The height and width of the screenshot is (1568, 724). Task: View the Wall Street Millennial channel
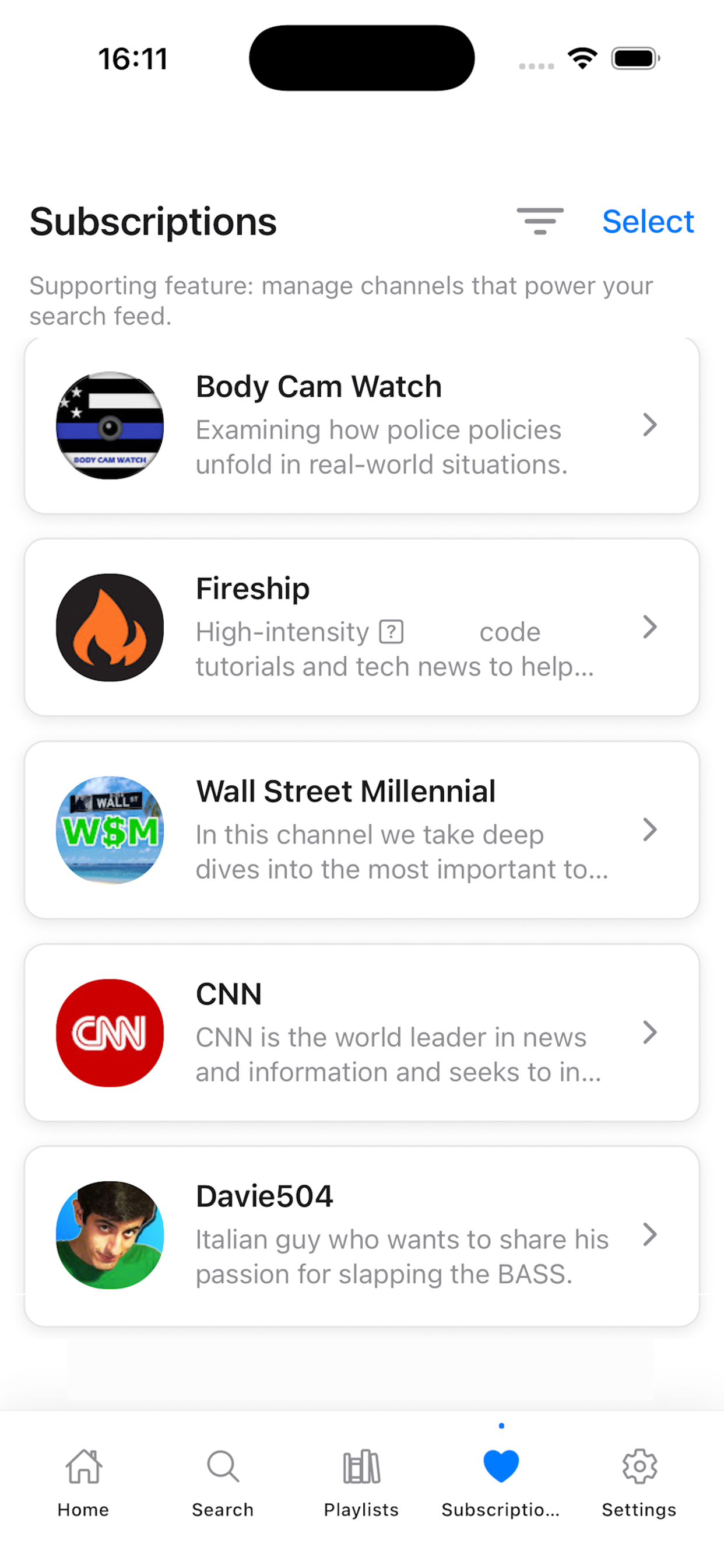(362, 830)
